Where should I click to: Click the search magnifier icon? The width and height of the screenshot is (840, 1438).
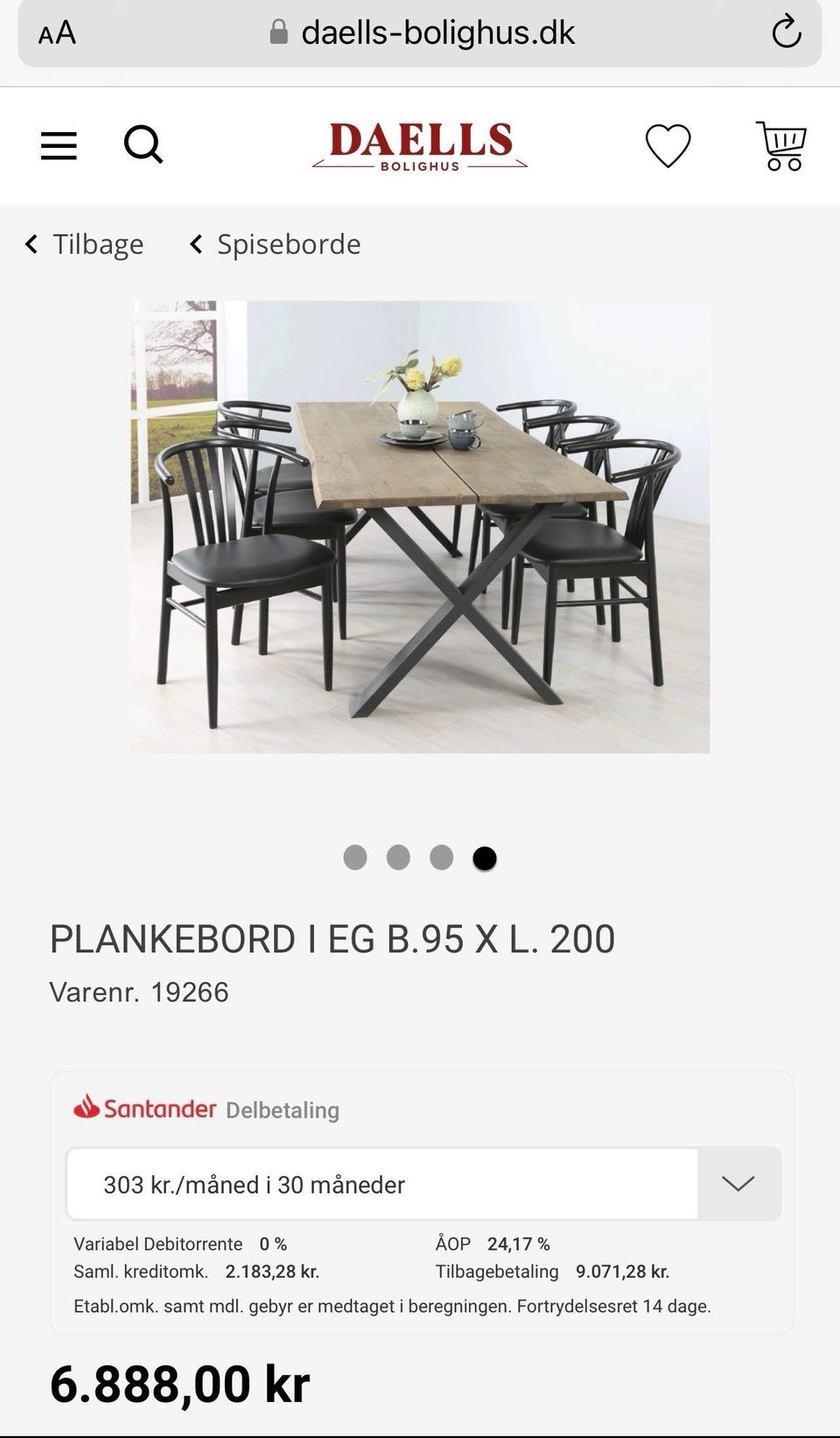click(x=144, y=145)
